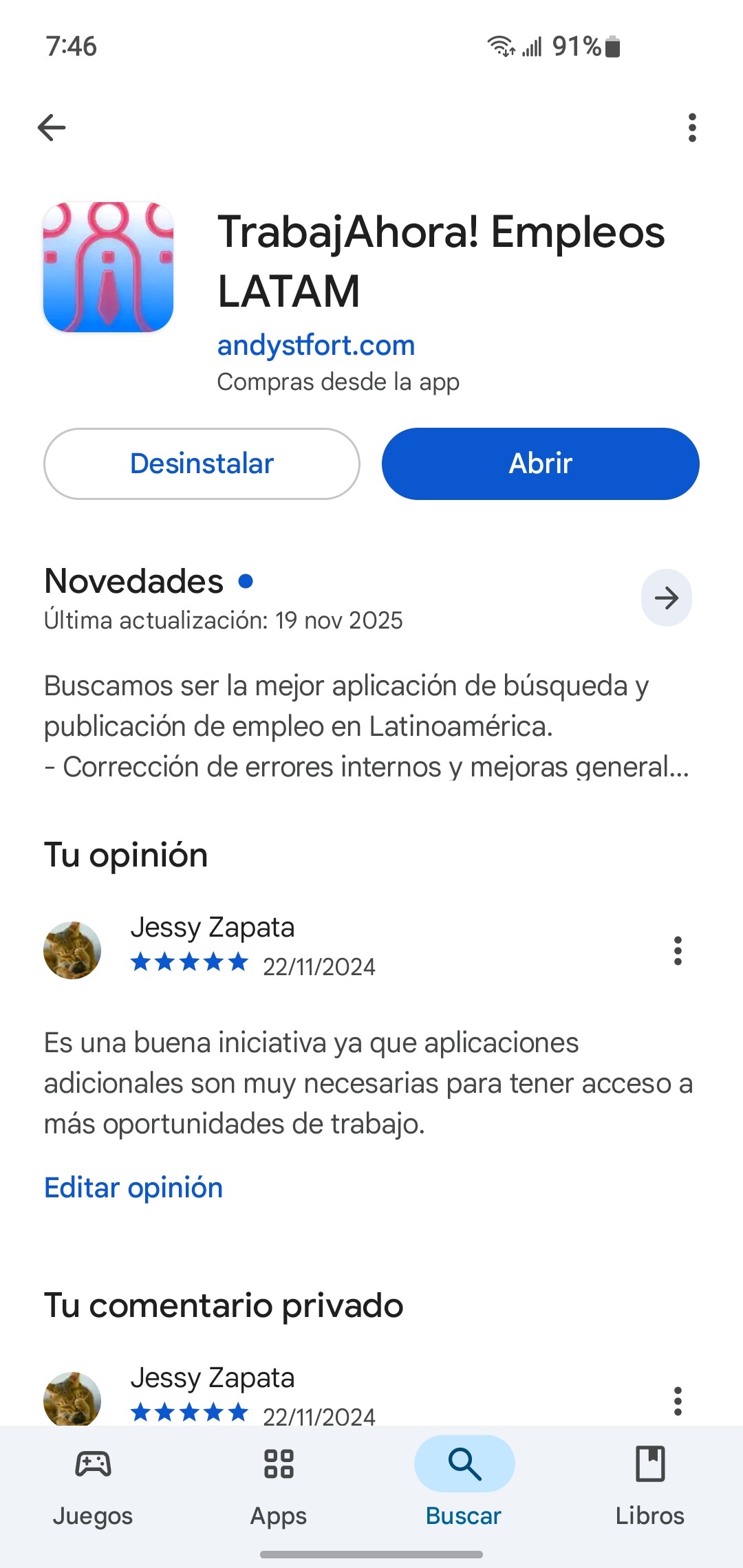Tap Editar opinión link
Image resolution: width=743 pixels, height=1568 pixels.
pos(133,1188)
